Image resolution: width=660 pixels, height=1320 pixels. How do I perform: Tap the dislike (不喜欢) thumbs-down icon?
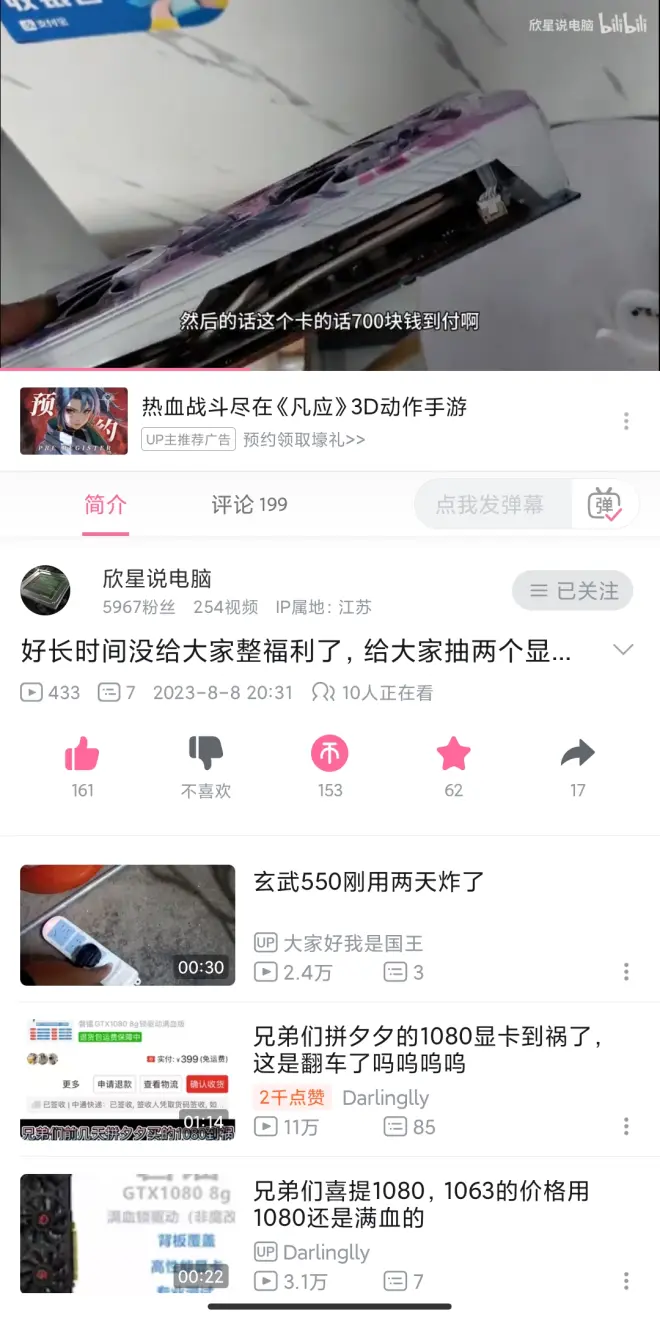pos(206,755)
